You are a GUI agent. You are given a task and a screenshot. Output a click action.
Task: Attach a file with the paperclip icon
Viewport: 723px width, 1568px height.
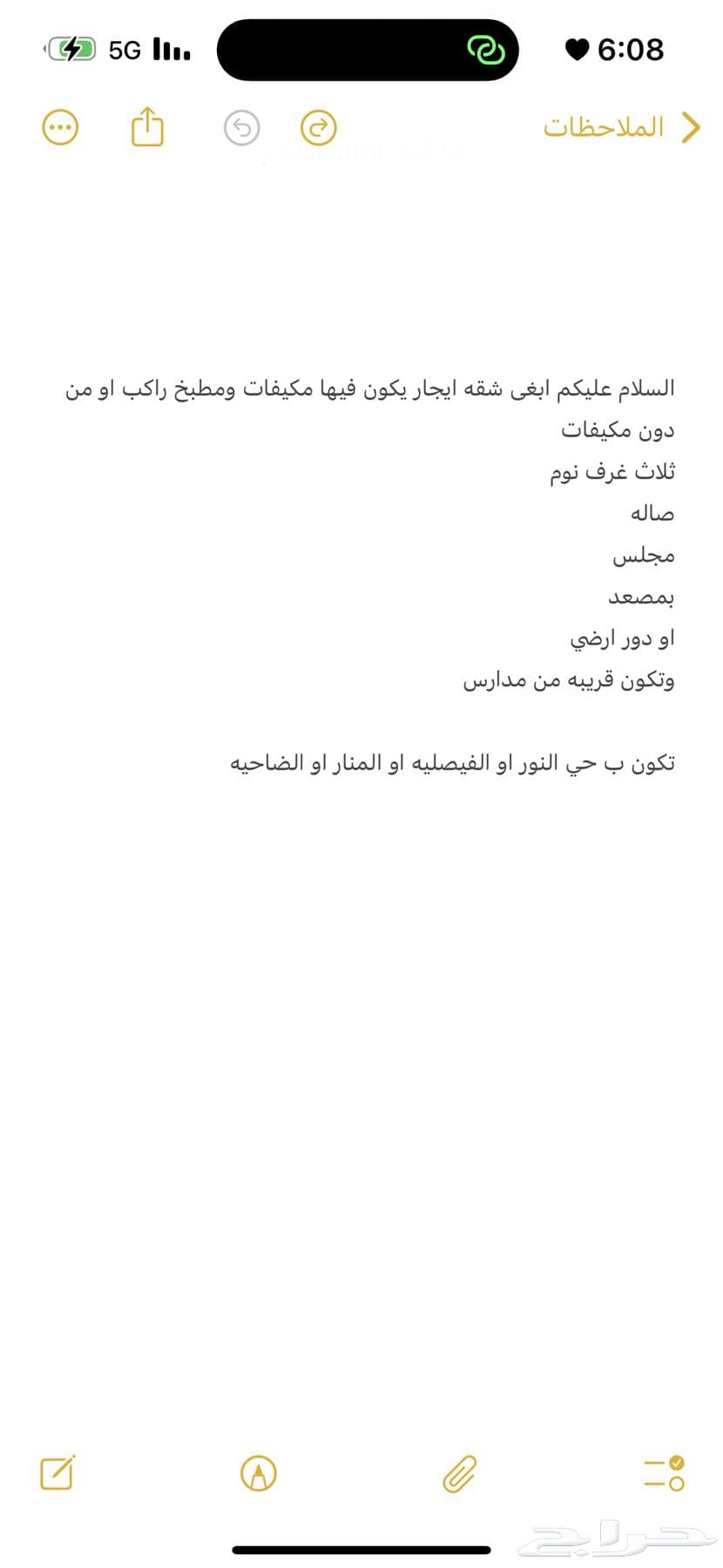tap(459, 1472)
